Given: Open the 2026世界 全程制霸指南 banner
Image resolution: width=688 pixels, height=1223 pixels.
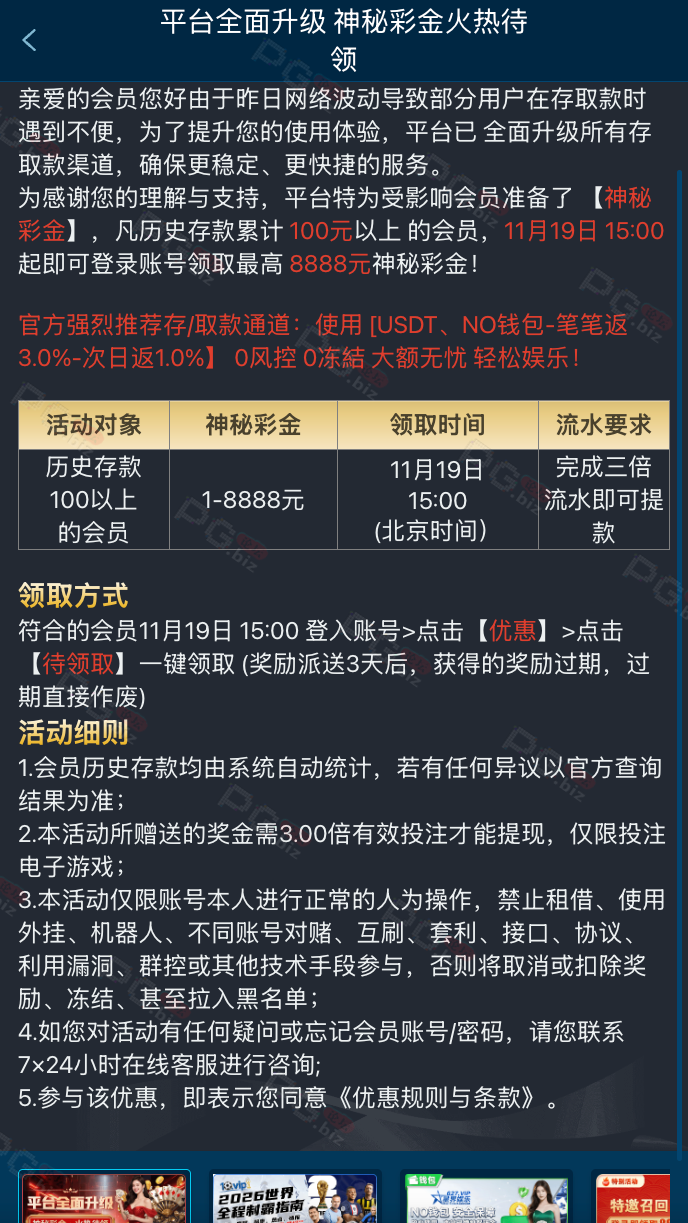Looking at the screenshot, I should pos(294,1198).
